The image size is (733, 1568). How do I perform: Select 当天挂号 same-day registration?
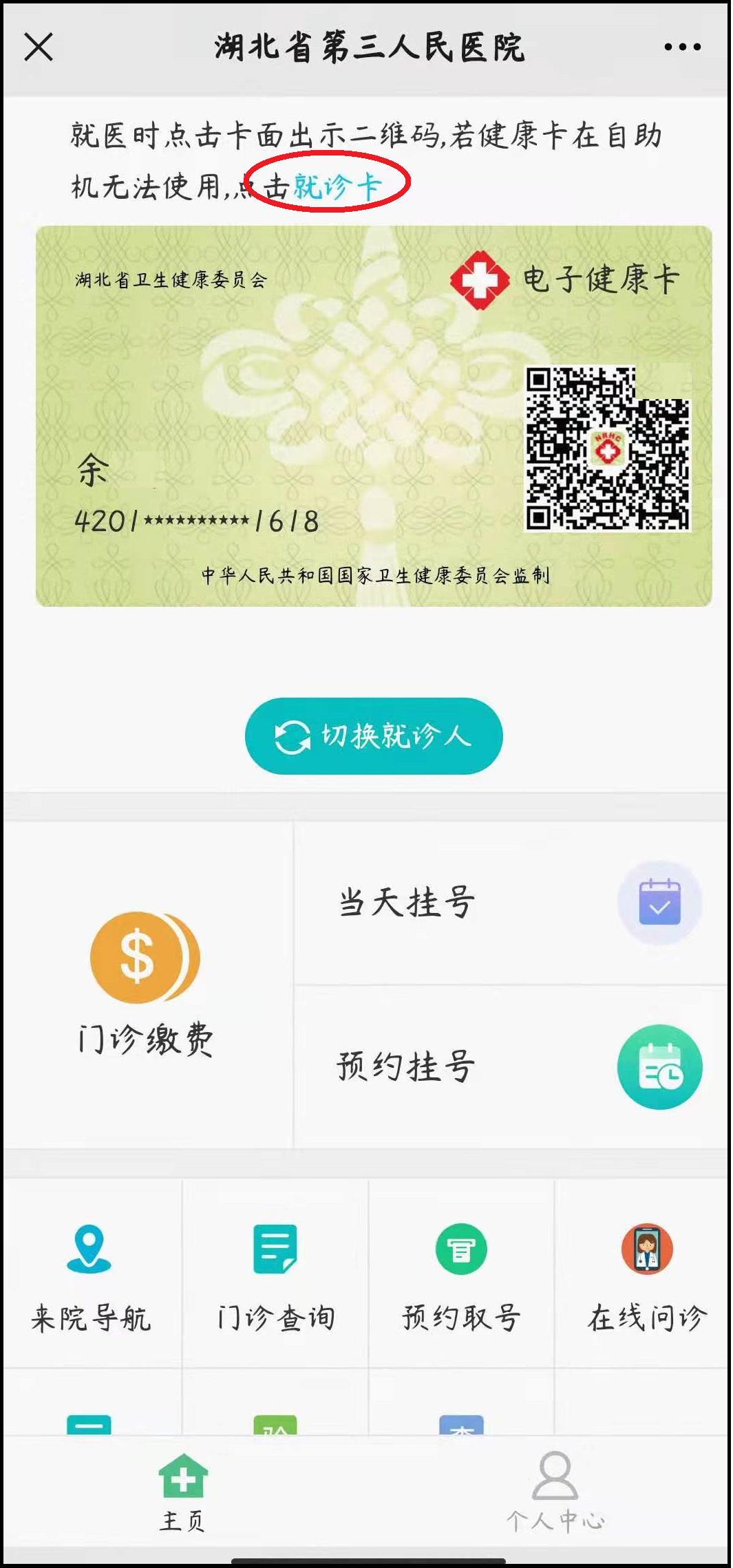click(x=511, y=903)
